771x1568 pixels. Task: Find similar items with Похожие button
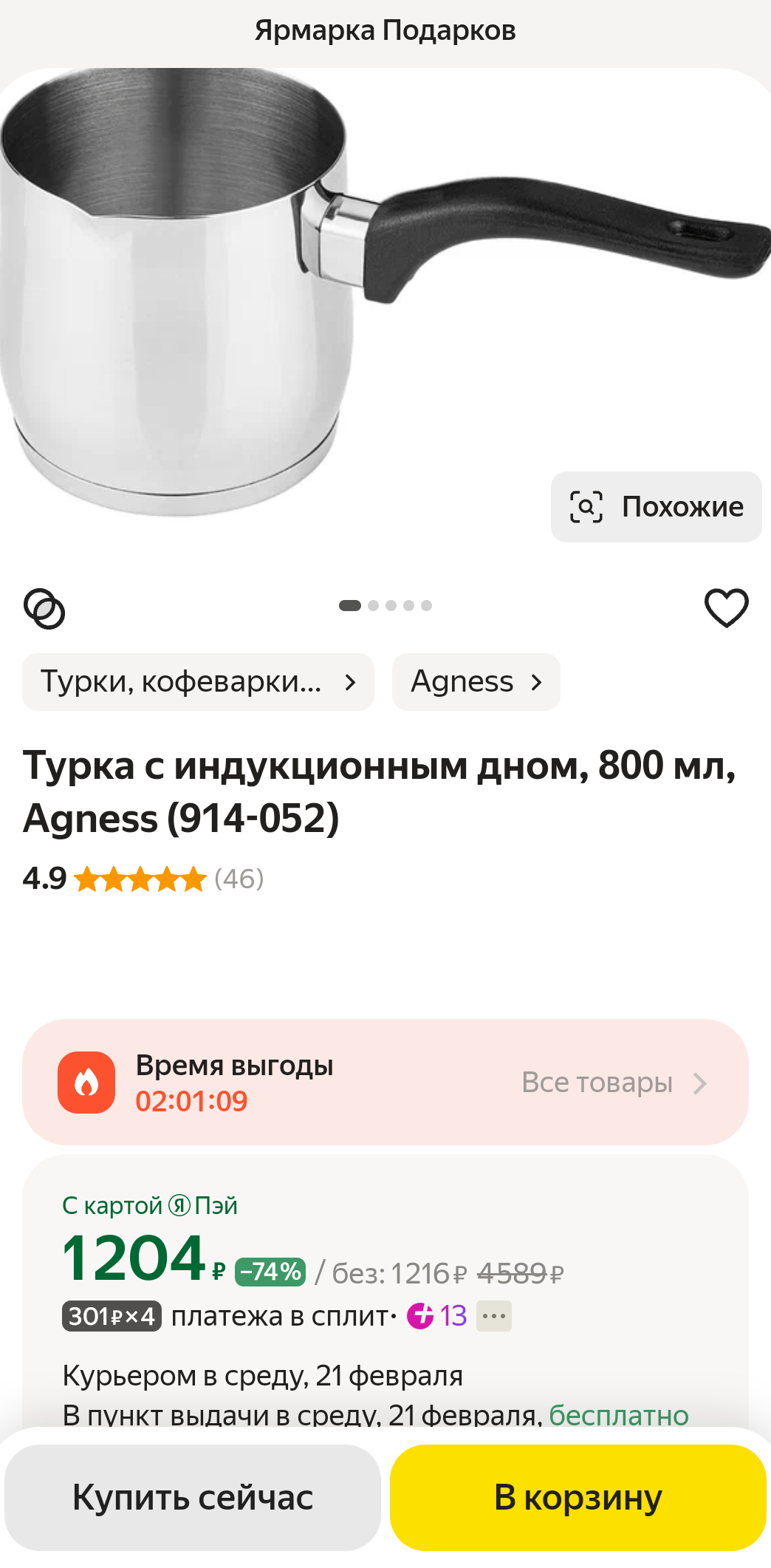pos(656,507)
